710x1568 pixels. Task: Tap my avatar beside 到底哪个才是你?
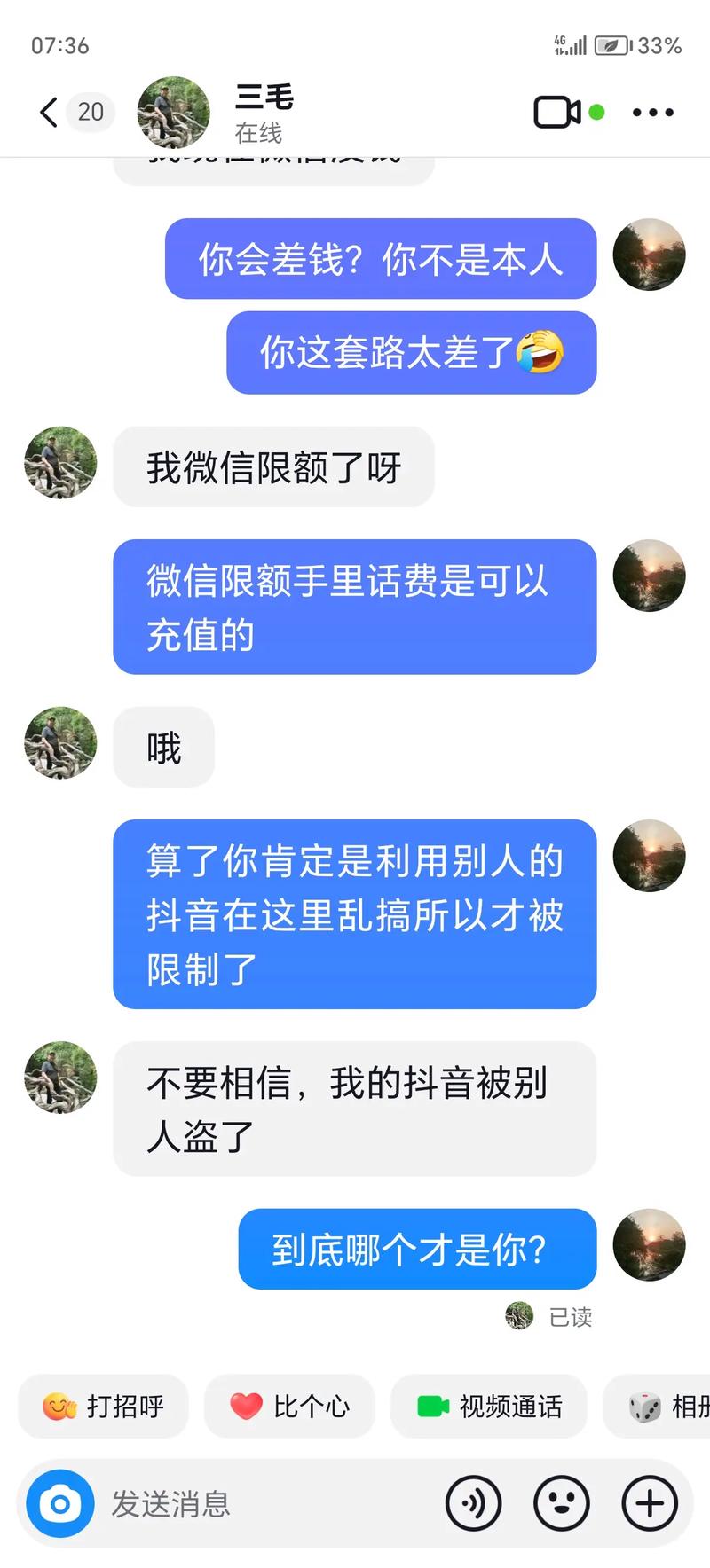[x=649, y=1244]
